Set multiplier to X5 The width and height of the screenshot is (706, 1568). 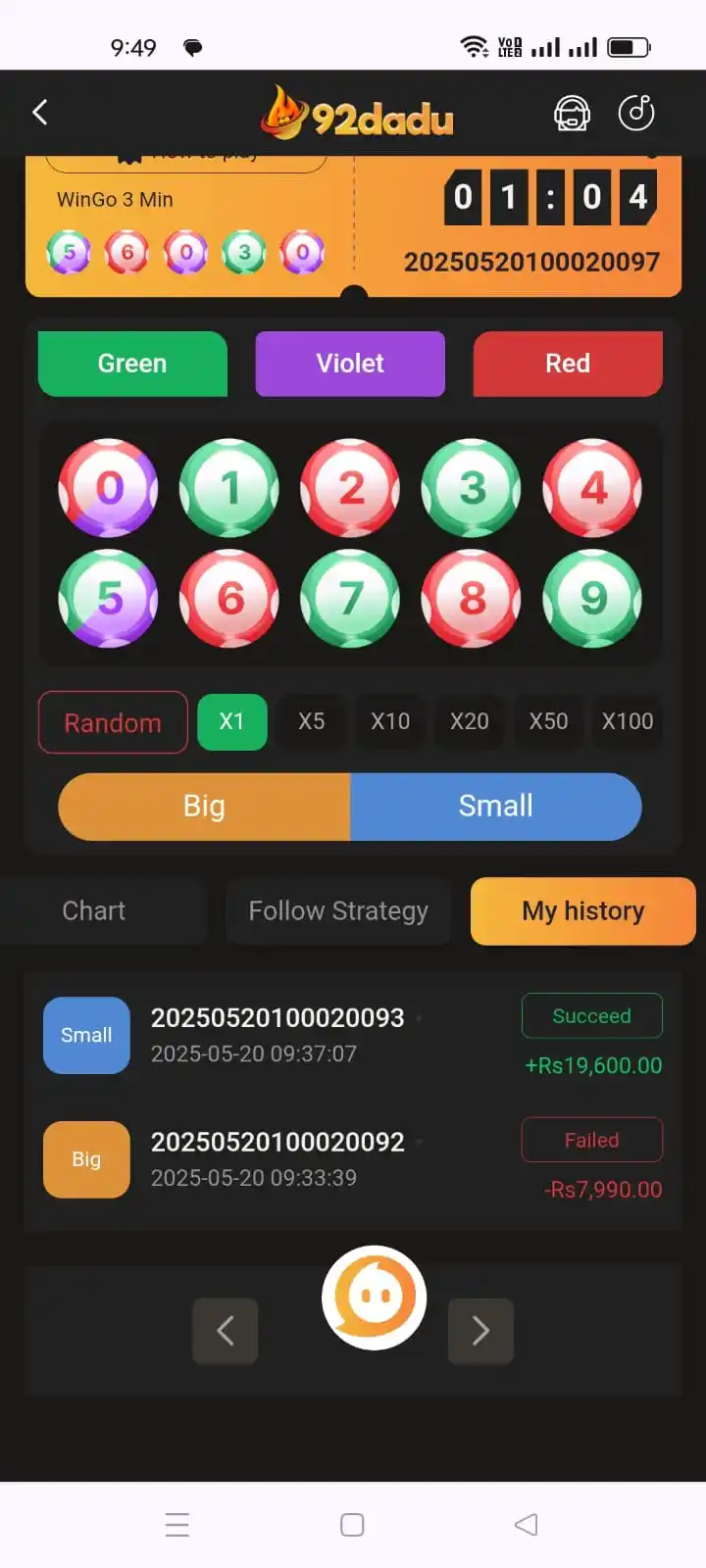[x=311, y=722]
